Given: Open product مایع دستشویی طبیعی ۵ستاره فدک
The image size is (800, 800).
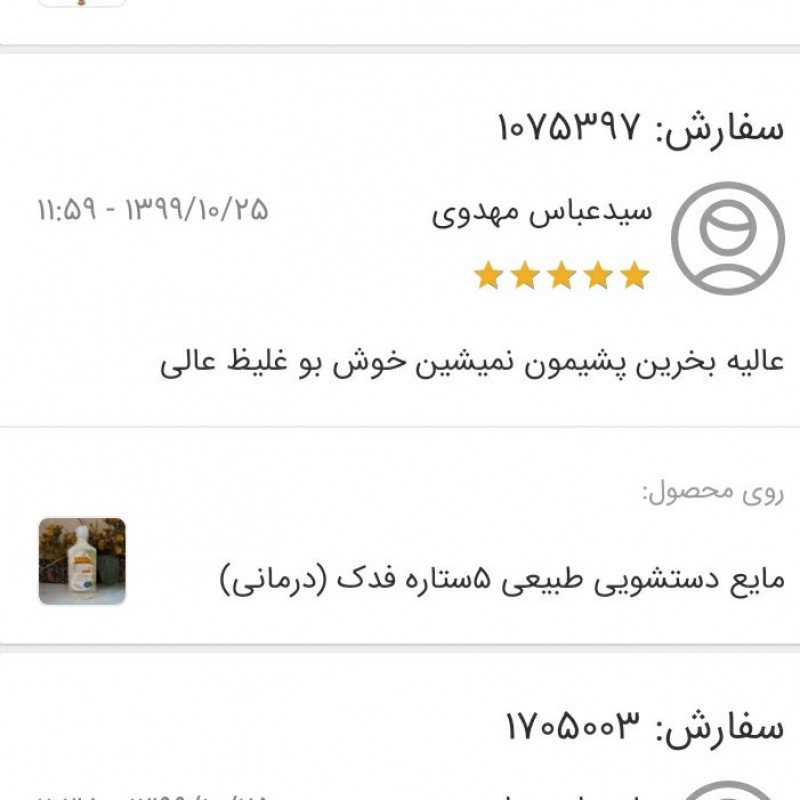Looking at the screenshot, I should click(488, 579).
